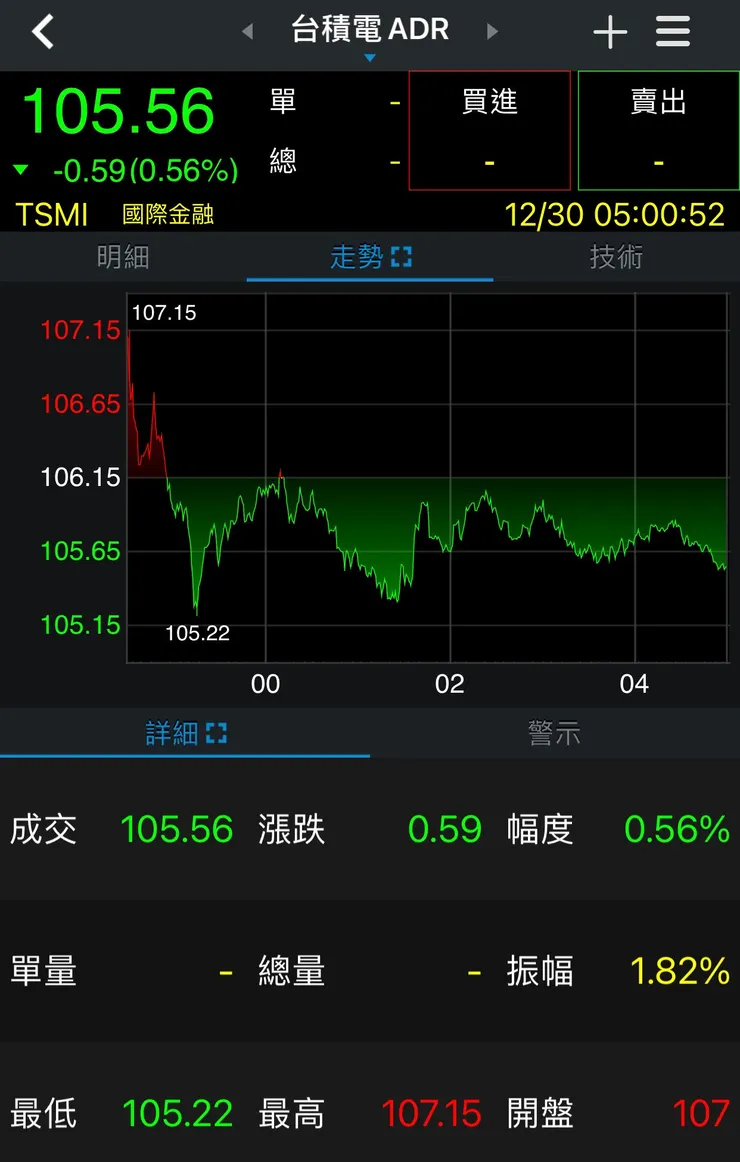Click the left chevron beside 台積電 ADR
The height and width of the screenshot is (1162, 740).
246,31
